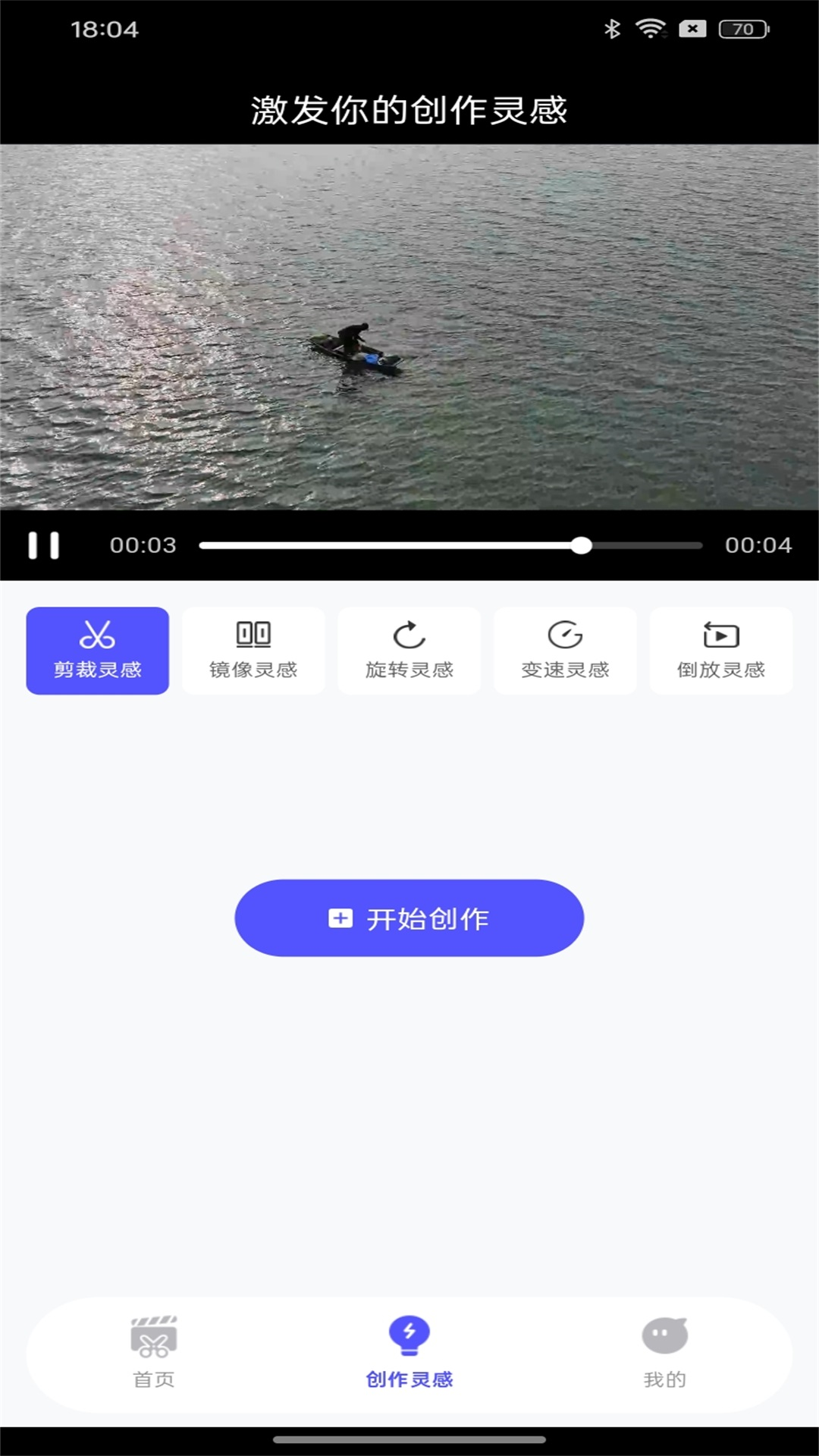Screen dimensions: 819x1456
Task: Select the 剪裁灵感 scissors icon
Action: pos(97,634)
